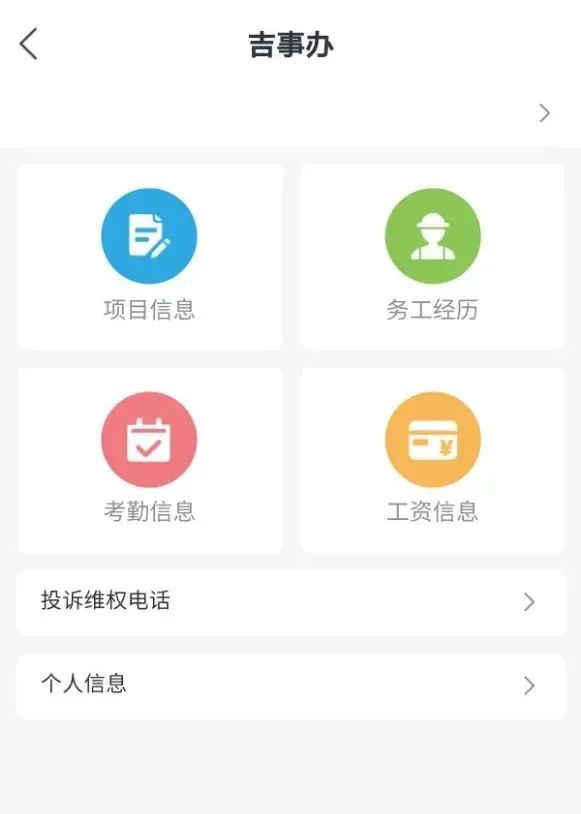This screenshot has height=814, width=581.
Task: Open the 个人信息 row
Action: point(291,686)
